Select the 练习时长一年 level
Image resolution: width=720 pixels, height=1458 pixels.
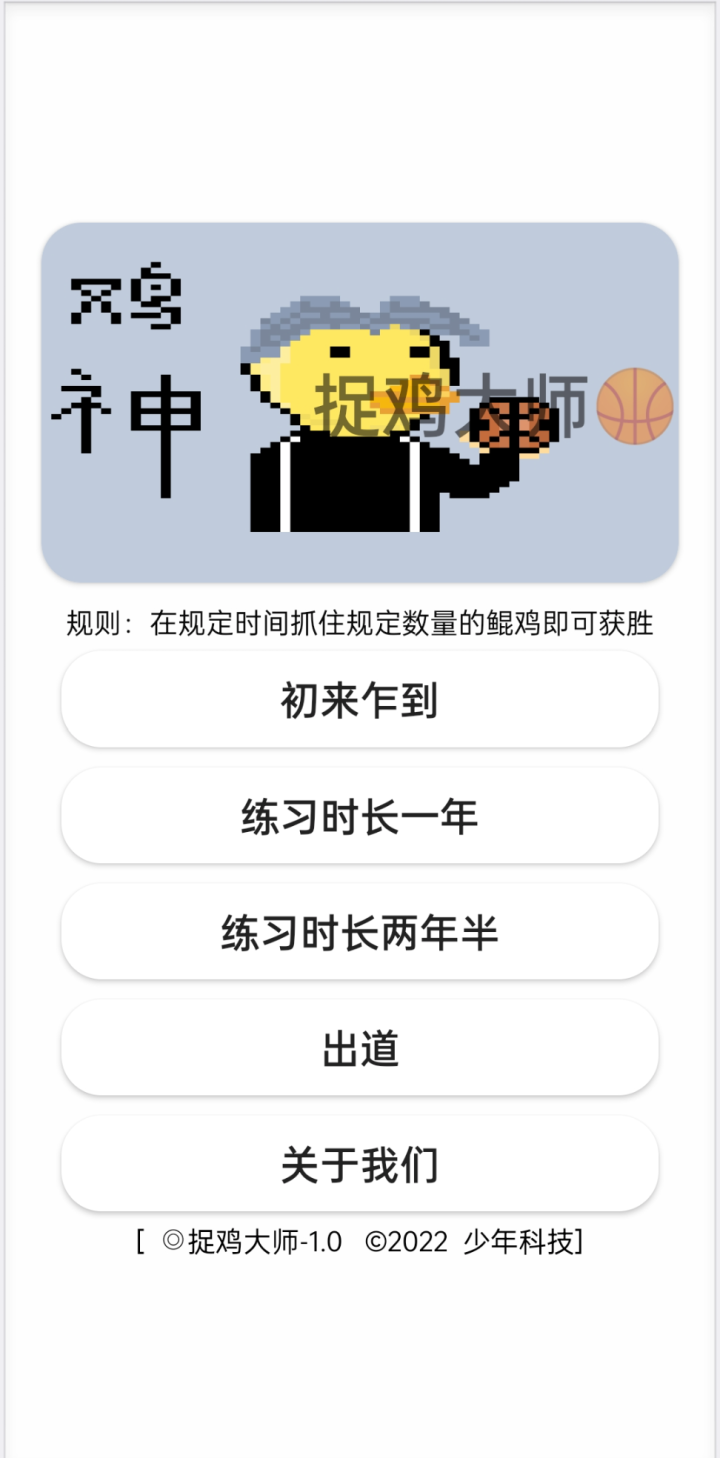[x=360, y=816]
